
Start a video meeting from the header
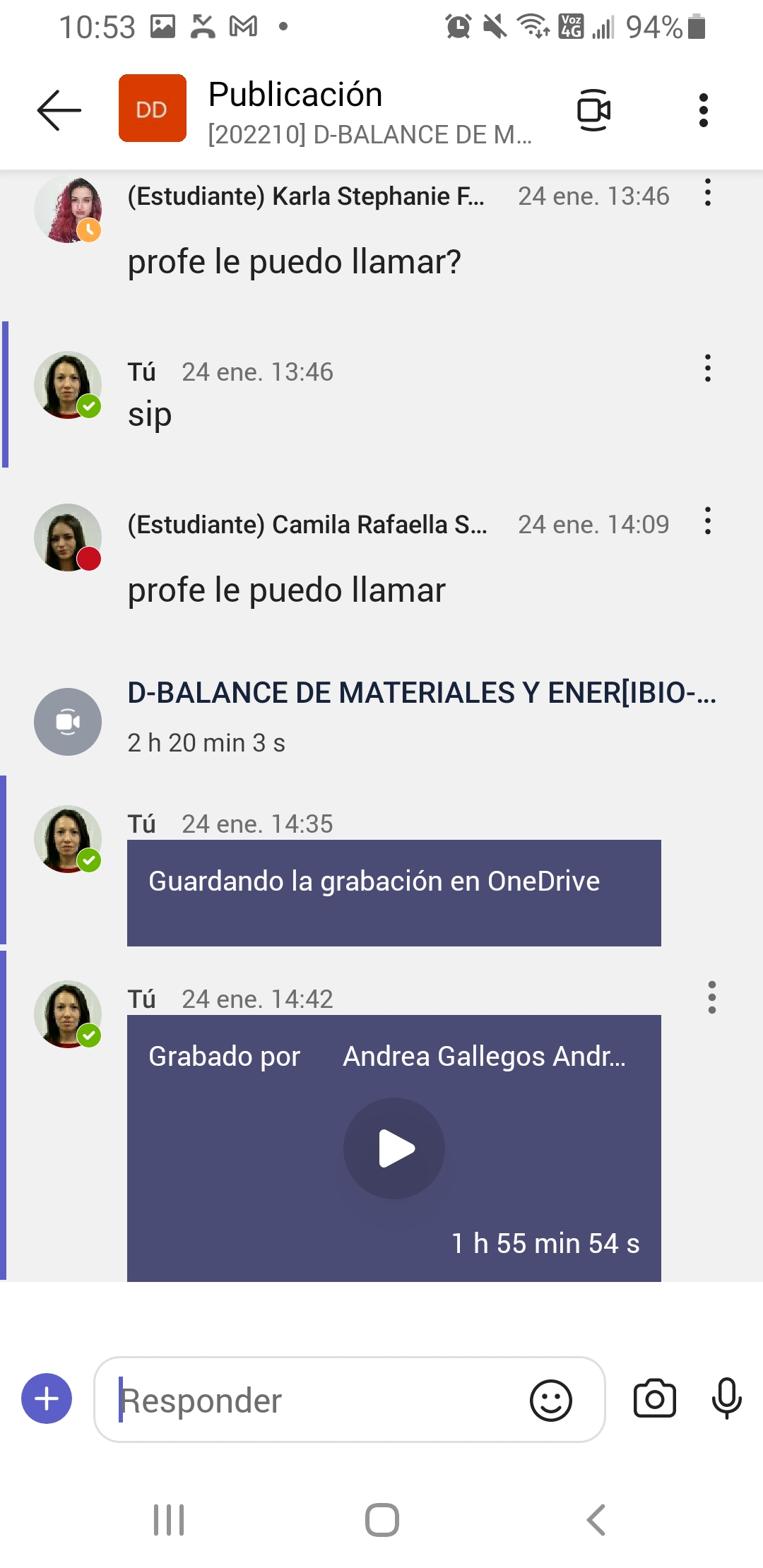tap(593, 110)
